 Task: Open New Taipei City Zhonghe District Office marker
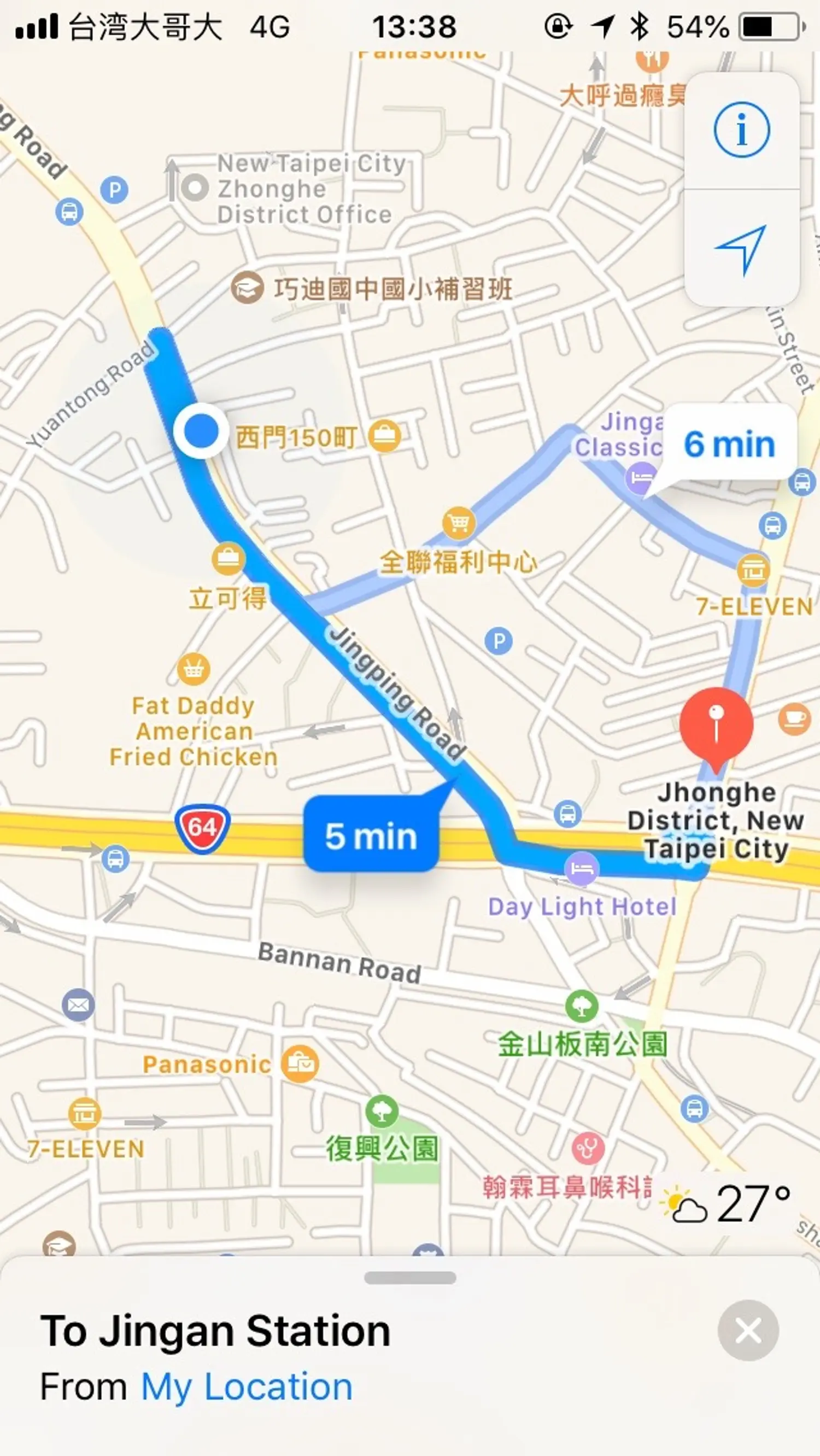tap(195, 188)
